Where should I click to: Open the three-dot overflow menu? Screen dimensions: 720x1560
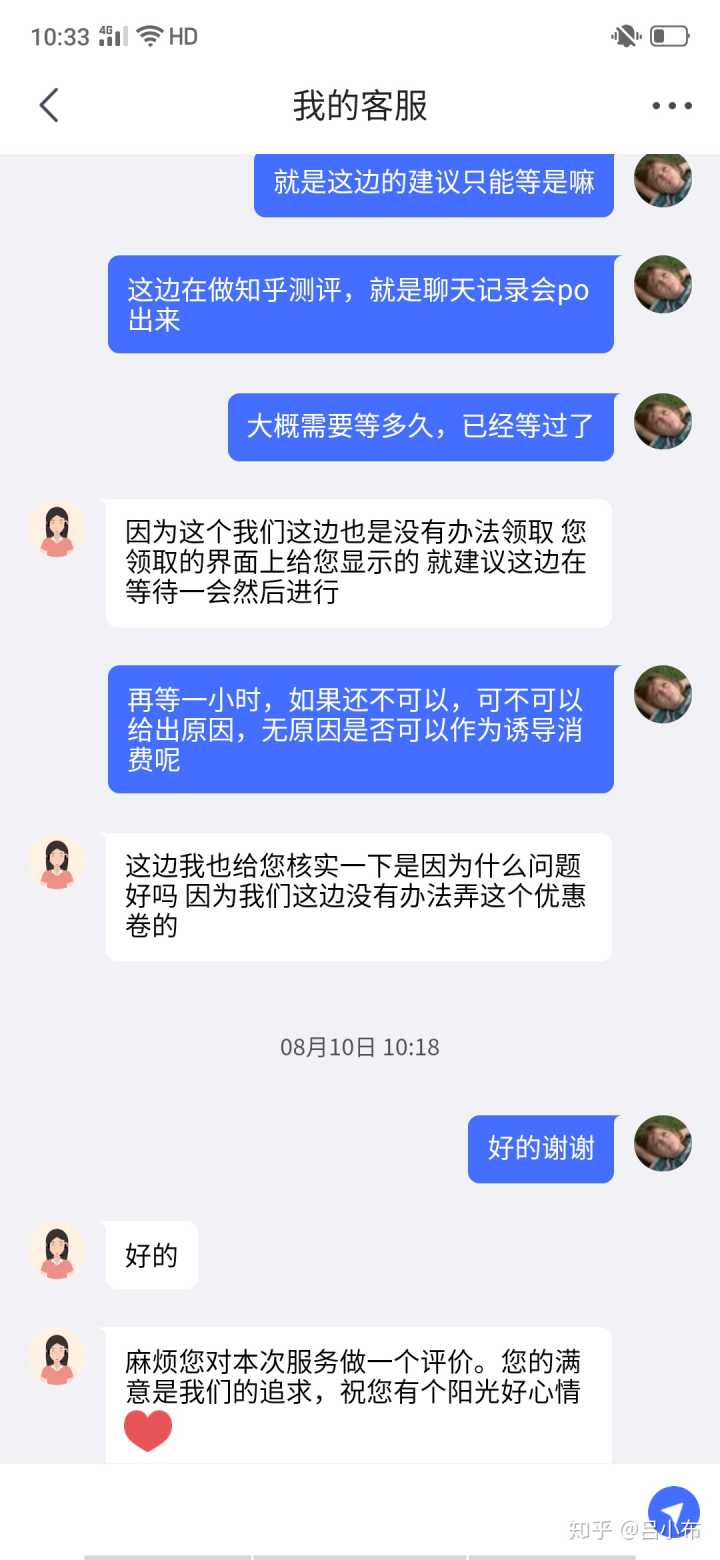pyautogui.click(x=671, y=106)
